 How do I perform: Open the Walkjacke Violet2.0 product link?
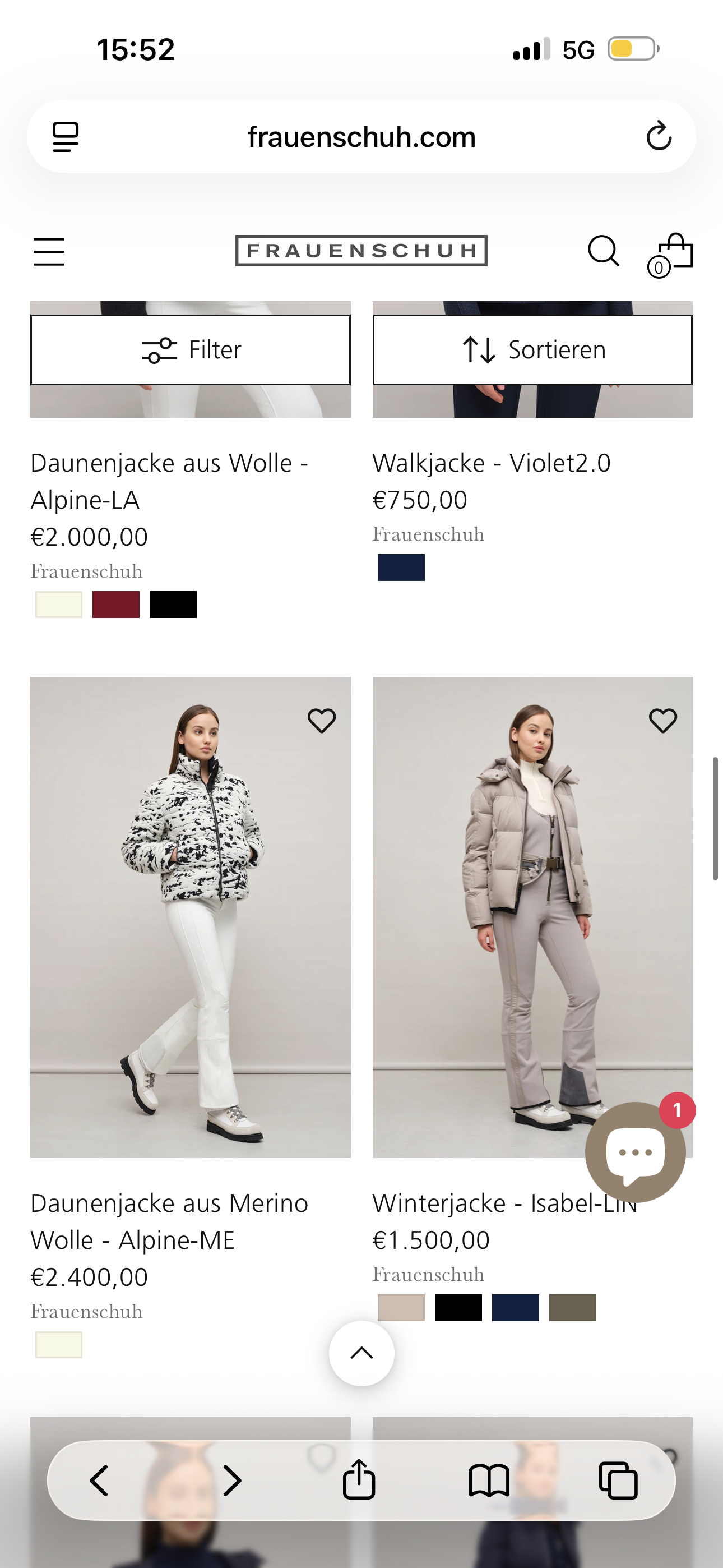click(x=491, y=463)
